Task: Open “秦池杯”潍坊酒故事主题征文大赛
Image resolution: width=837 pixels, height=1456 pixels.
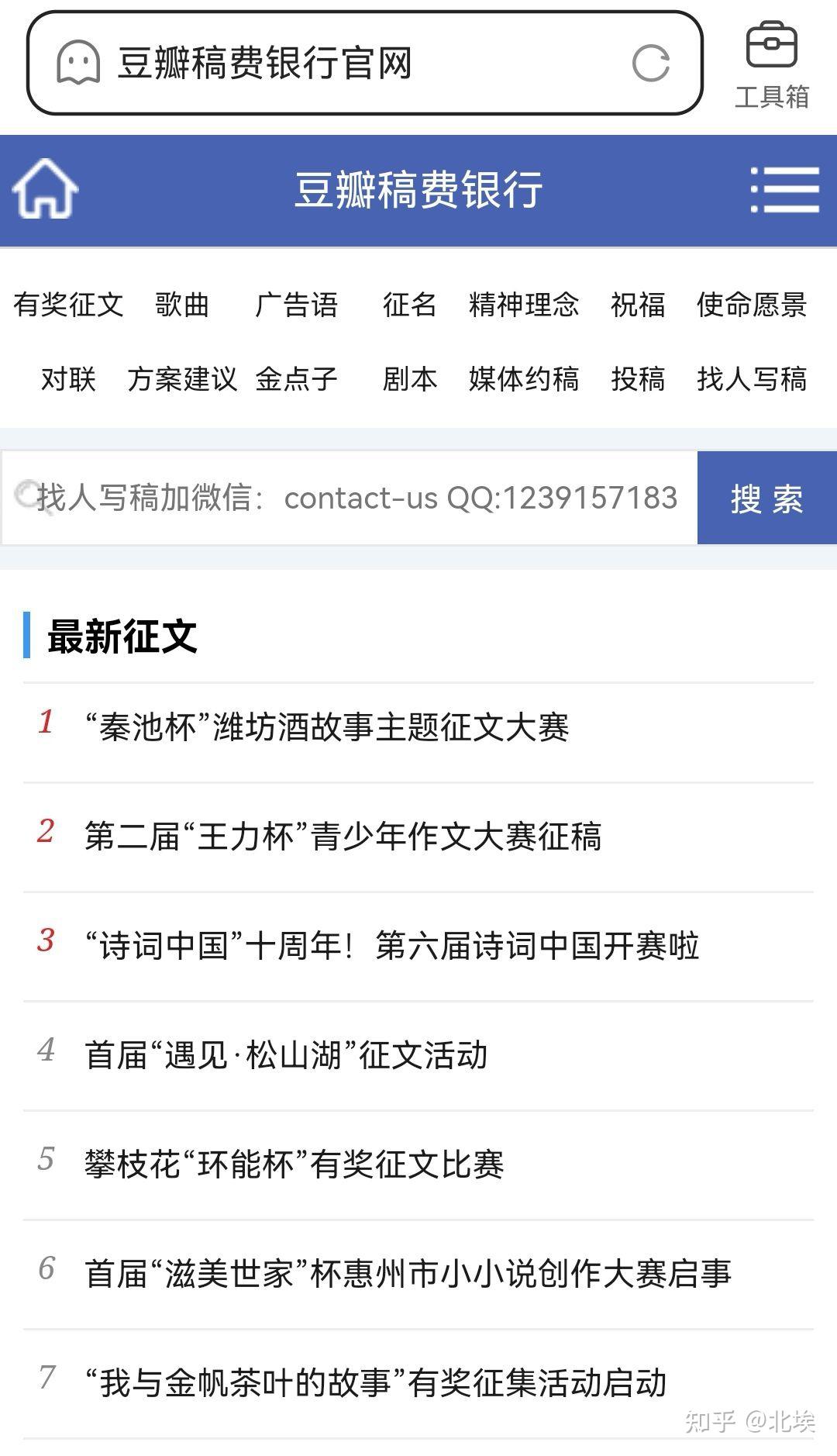Action: pos(326,727)
